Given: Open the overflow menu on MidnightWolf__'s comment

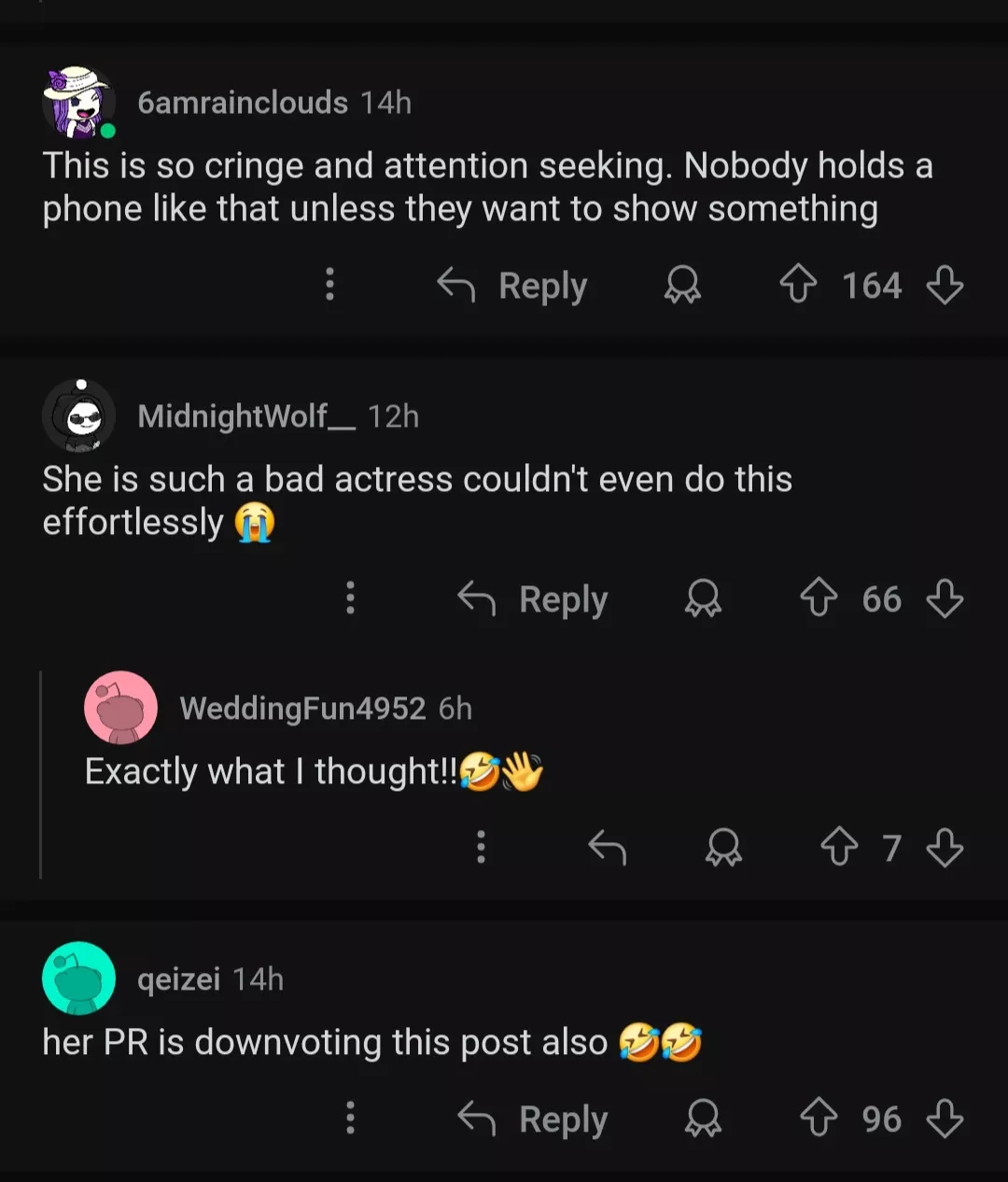Looking at the screenshot, I should pos(350,598).
